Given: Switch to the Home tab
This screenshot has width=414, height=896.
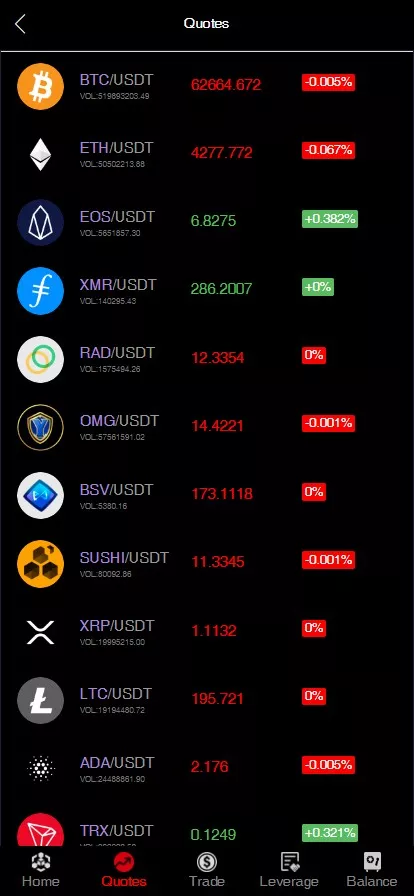Looking at the screenshot, I should coord(41,870).
